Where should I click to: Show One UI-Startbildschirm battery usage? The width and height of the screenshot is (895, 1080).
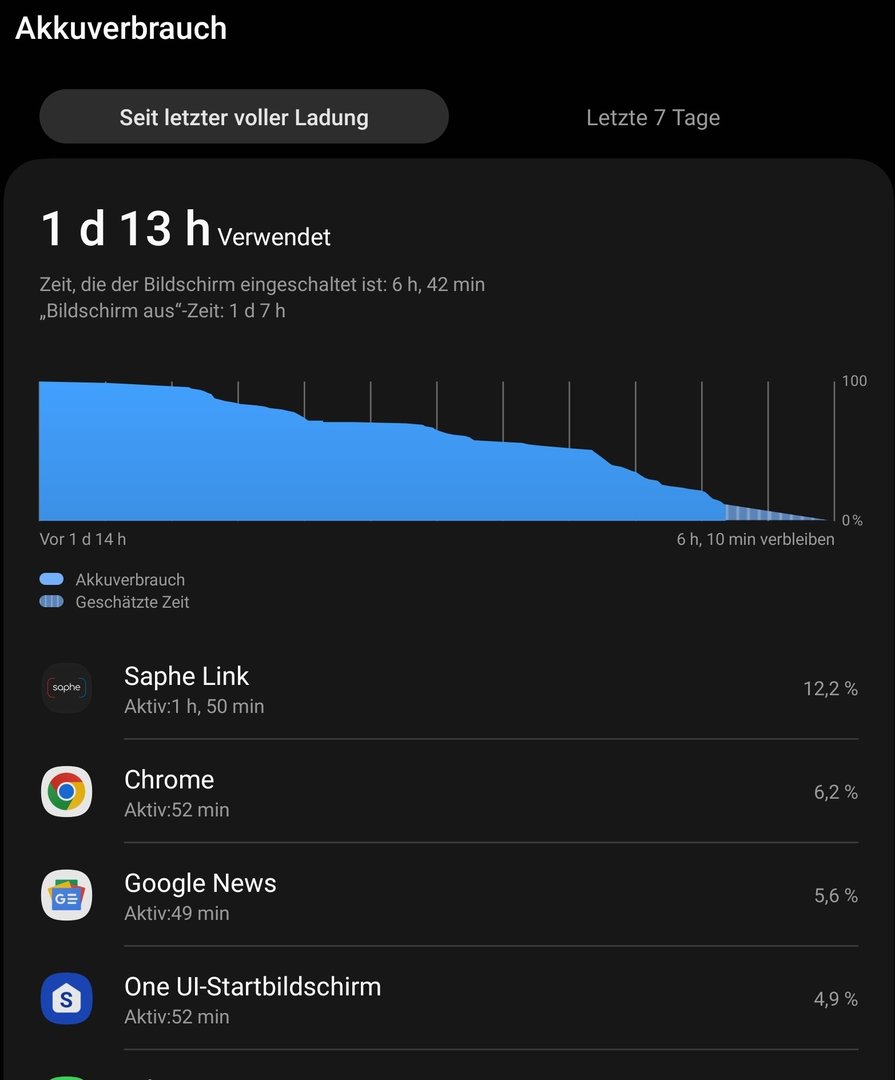coord(450,999)
